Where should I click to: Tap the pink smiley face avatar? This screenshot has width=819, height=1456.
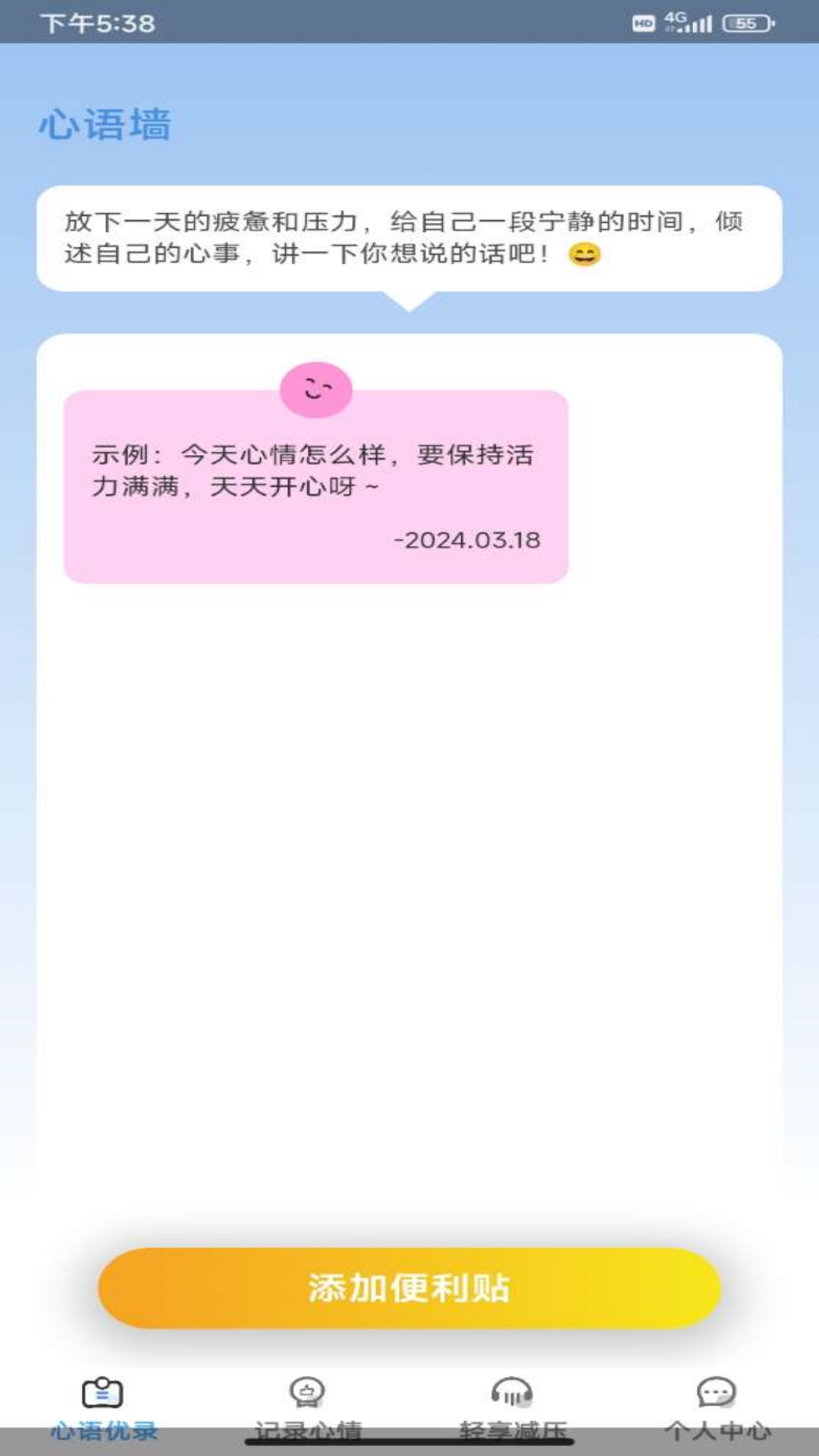[316, 388]
